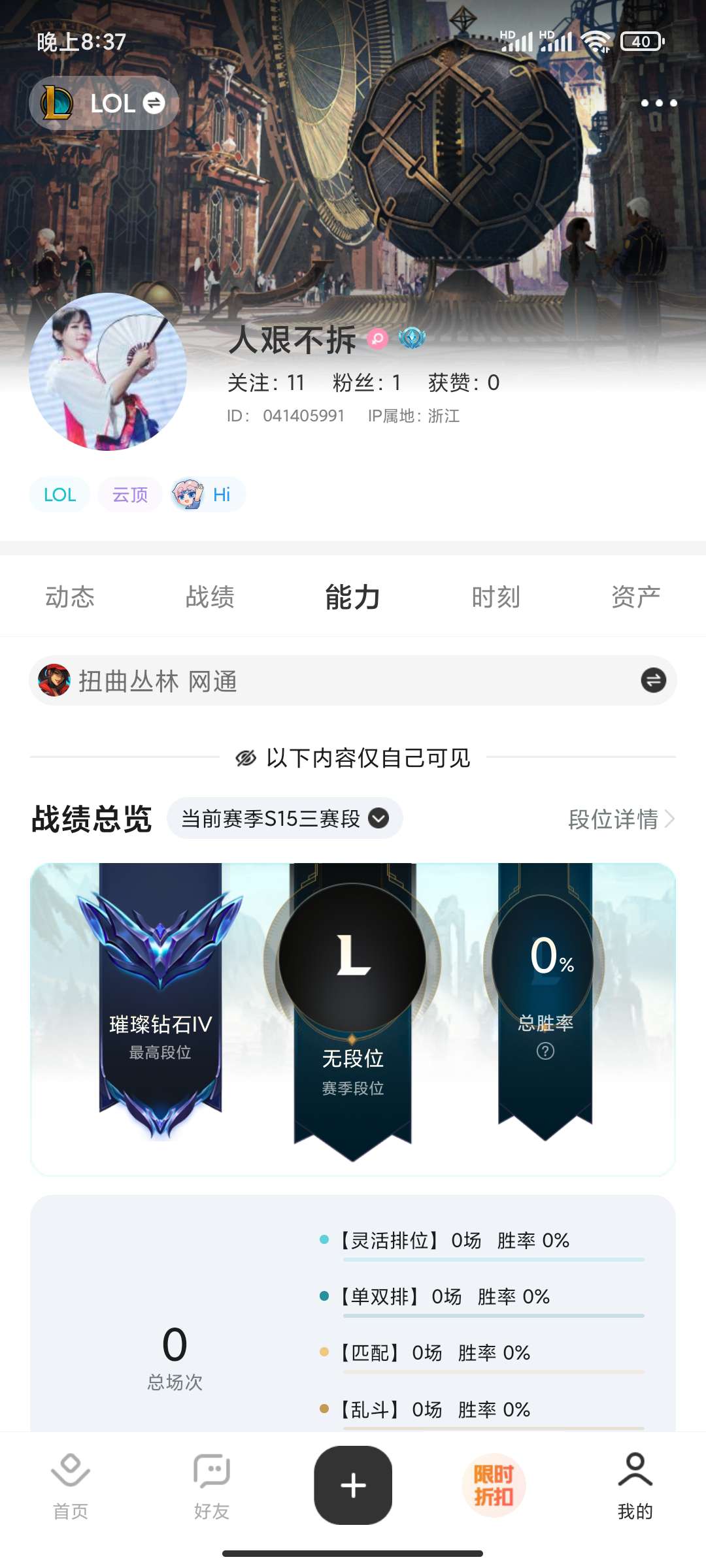View the profile avatar photo

108,372
